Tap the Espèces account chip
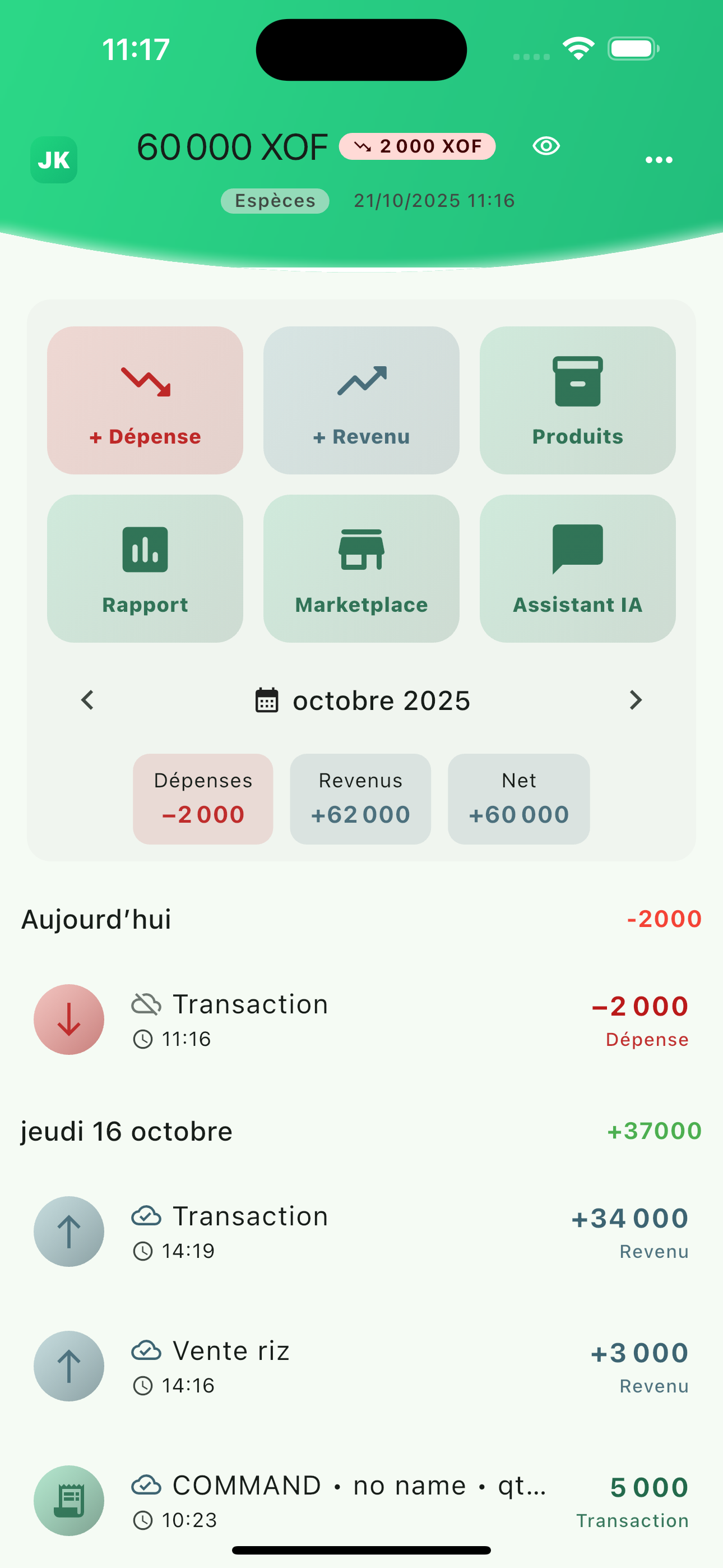 pos(275,201)
